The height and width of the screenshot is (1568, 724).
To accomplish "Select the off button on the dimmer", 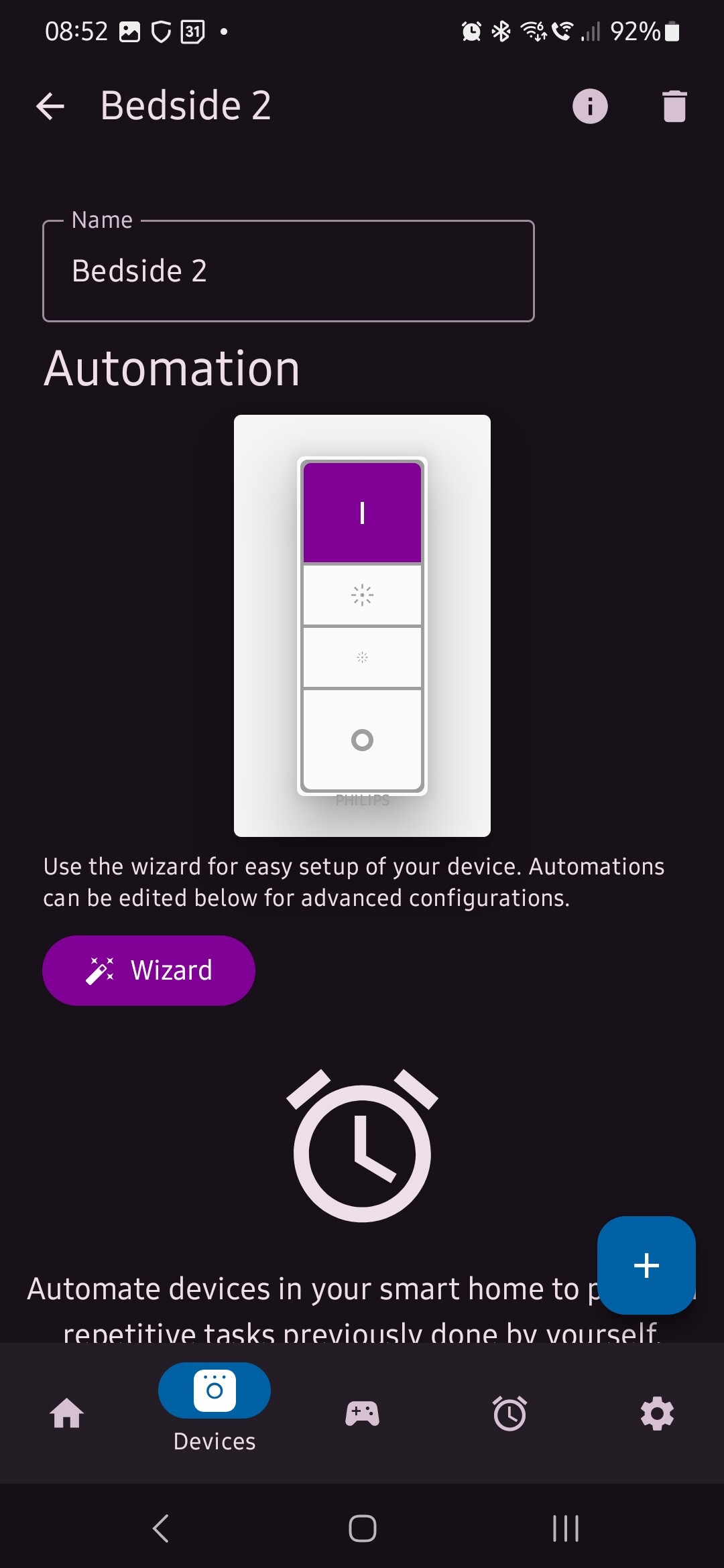I will pos(362,740).
